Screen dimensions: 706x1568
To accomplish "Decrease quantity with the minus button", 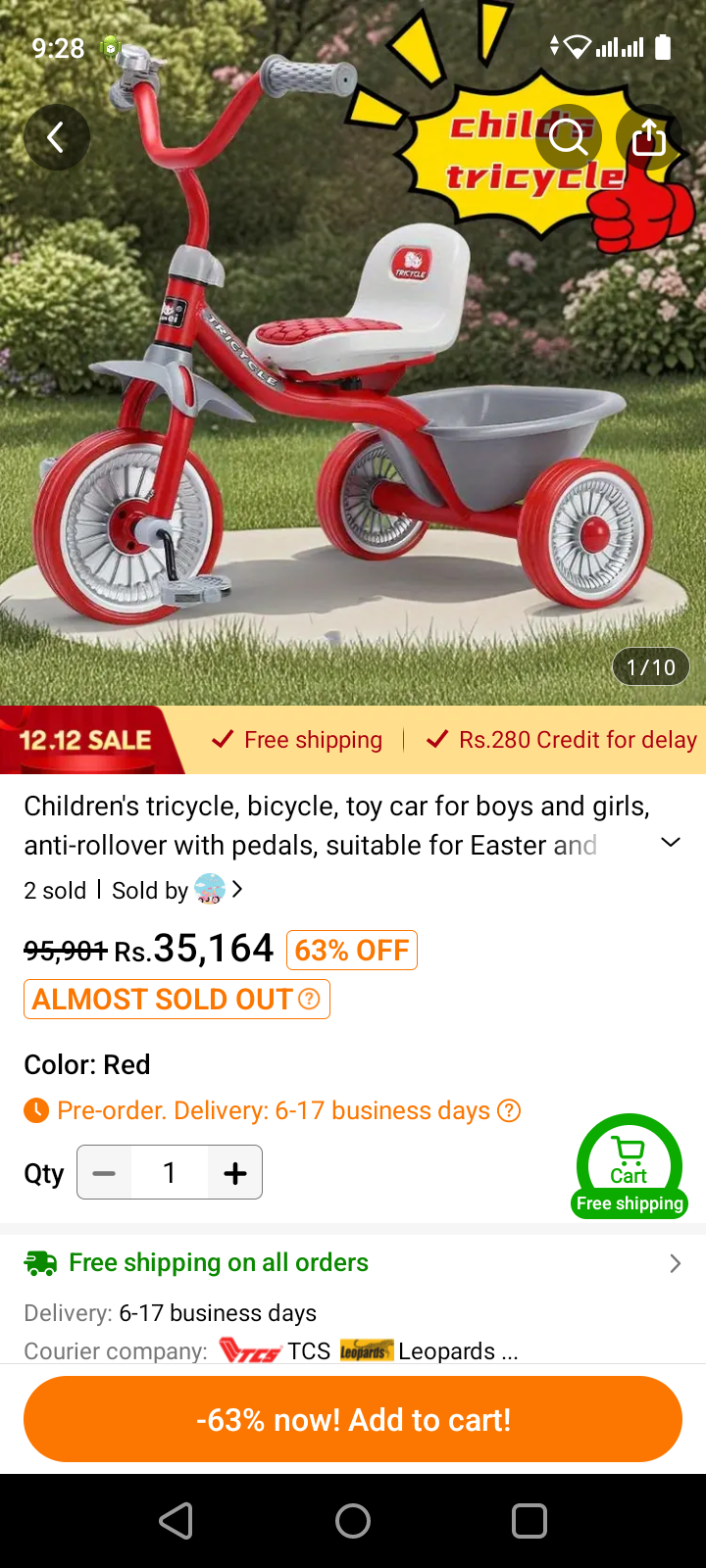I will click(x=104, y=1172).
